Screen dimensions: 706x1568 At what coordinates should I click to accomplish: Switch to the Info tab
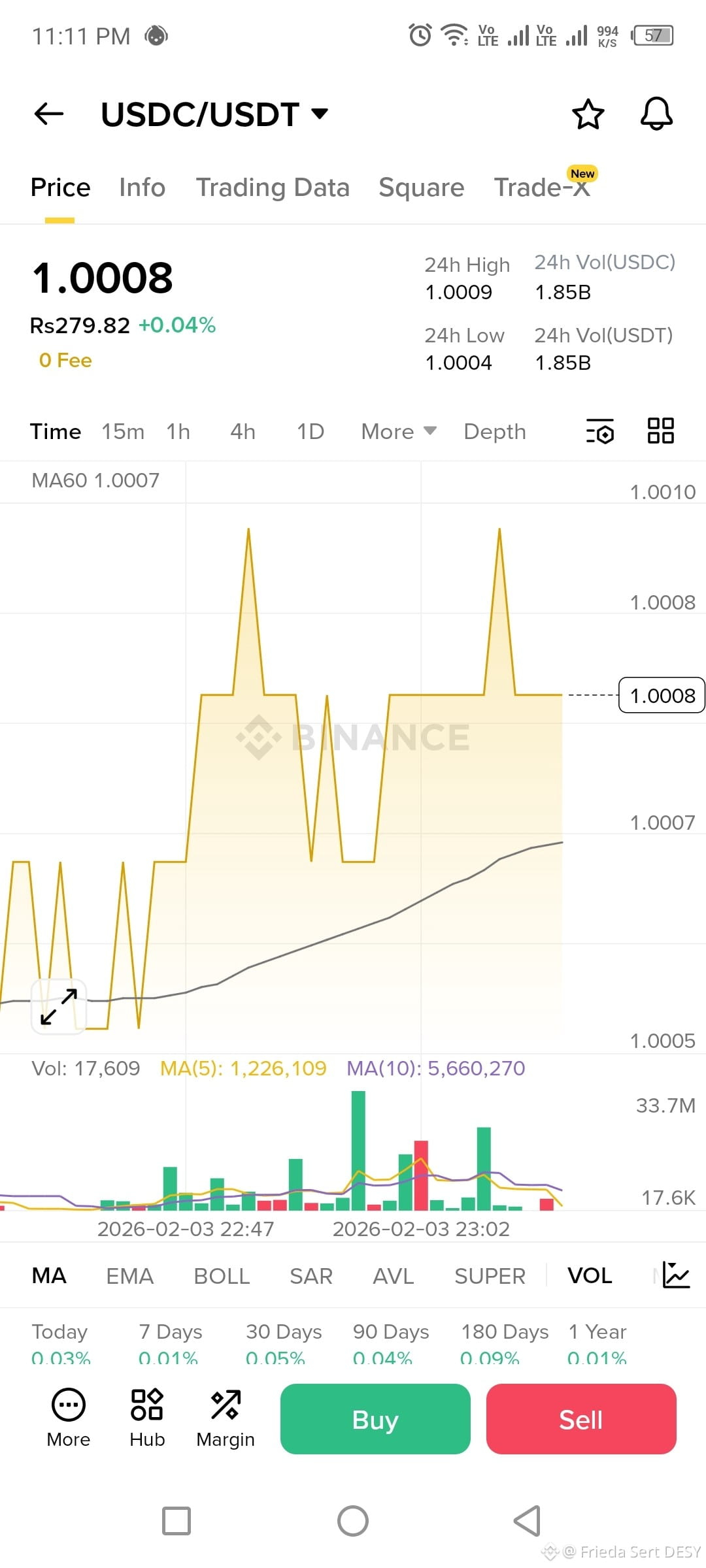[x=142, y=188]
